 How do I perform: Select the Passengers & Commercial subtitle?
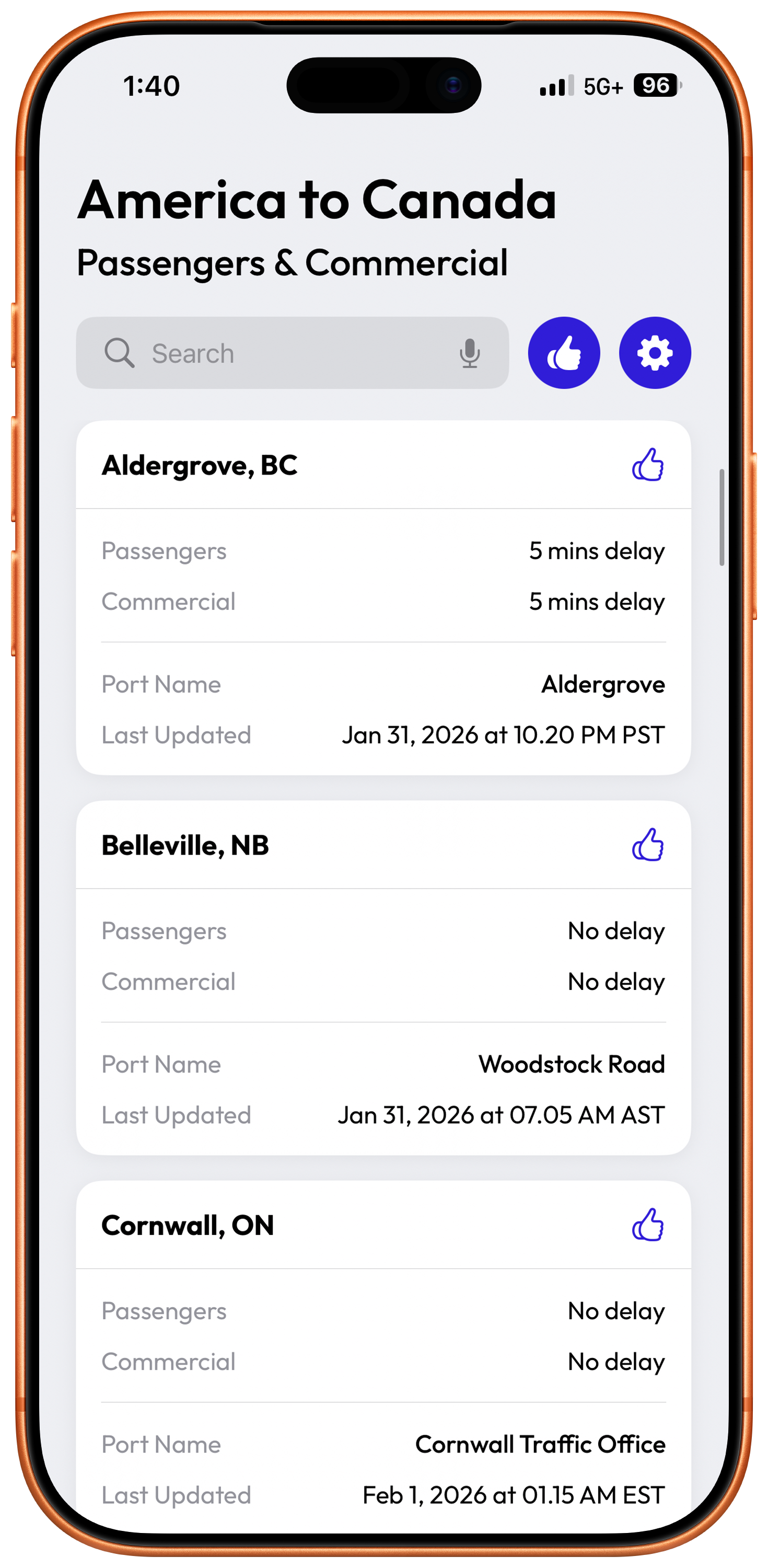294,263
